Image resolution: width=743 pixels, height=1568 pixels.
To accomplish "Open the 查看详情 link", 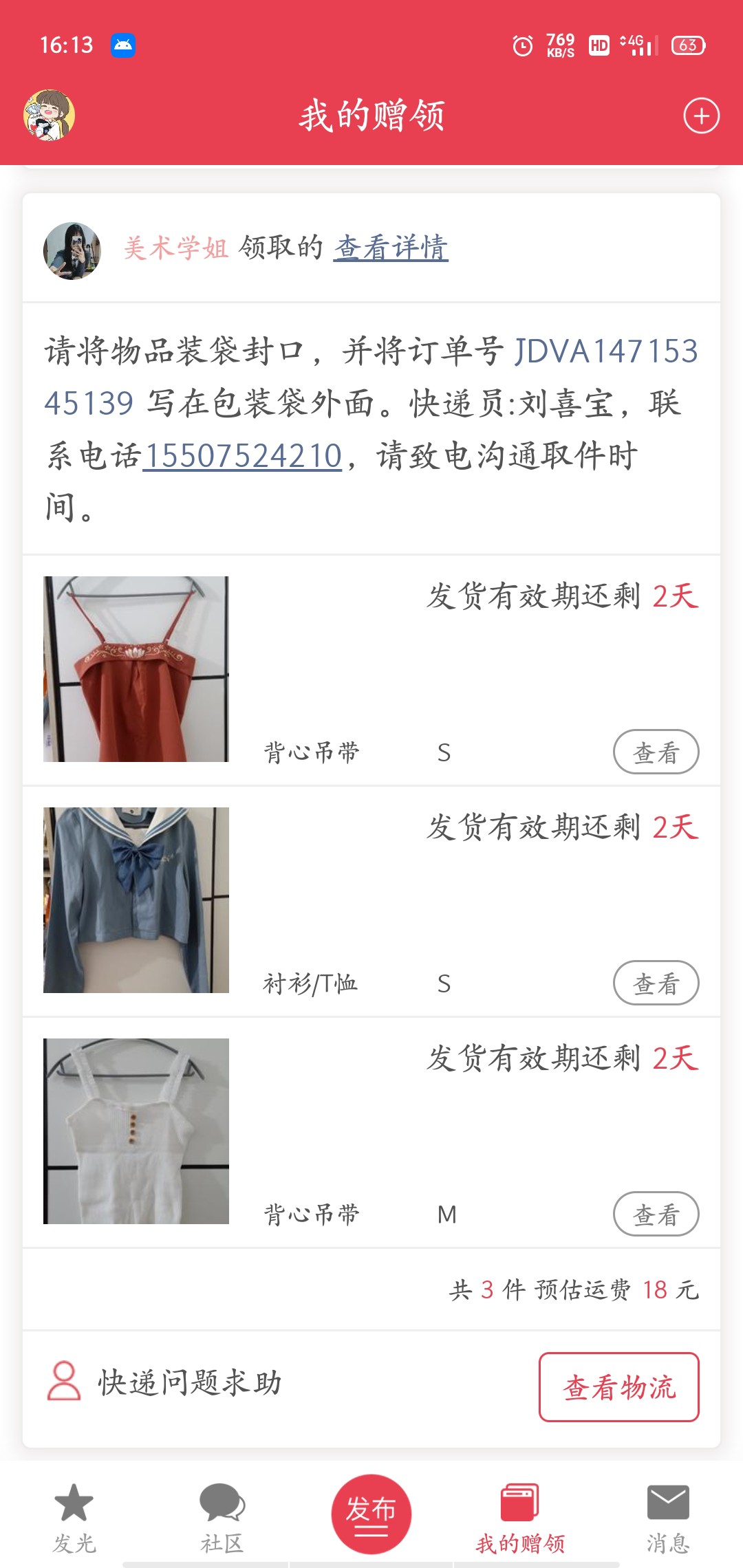I will point(391,248).
